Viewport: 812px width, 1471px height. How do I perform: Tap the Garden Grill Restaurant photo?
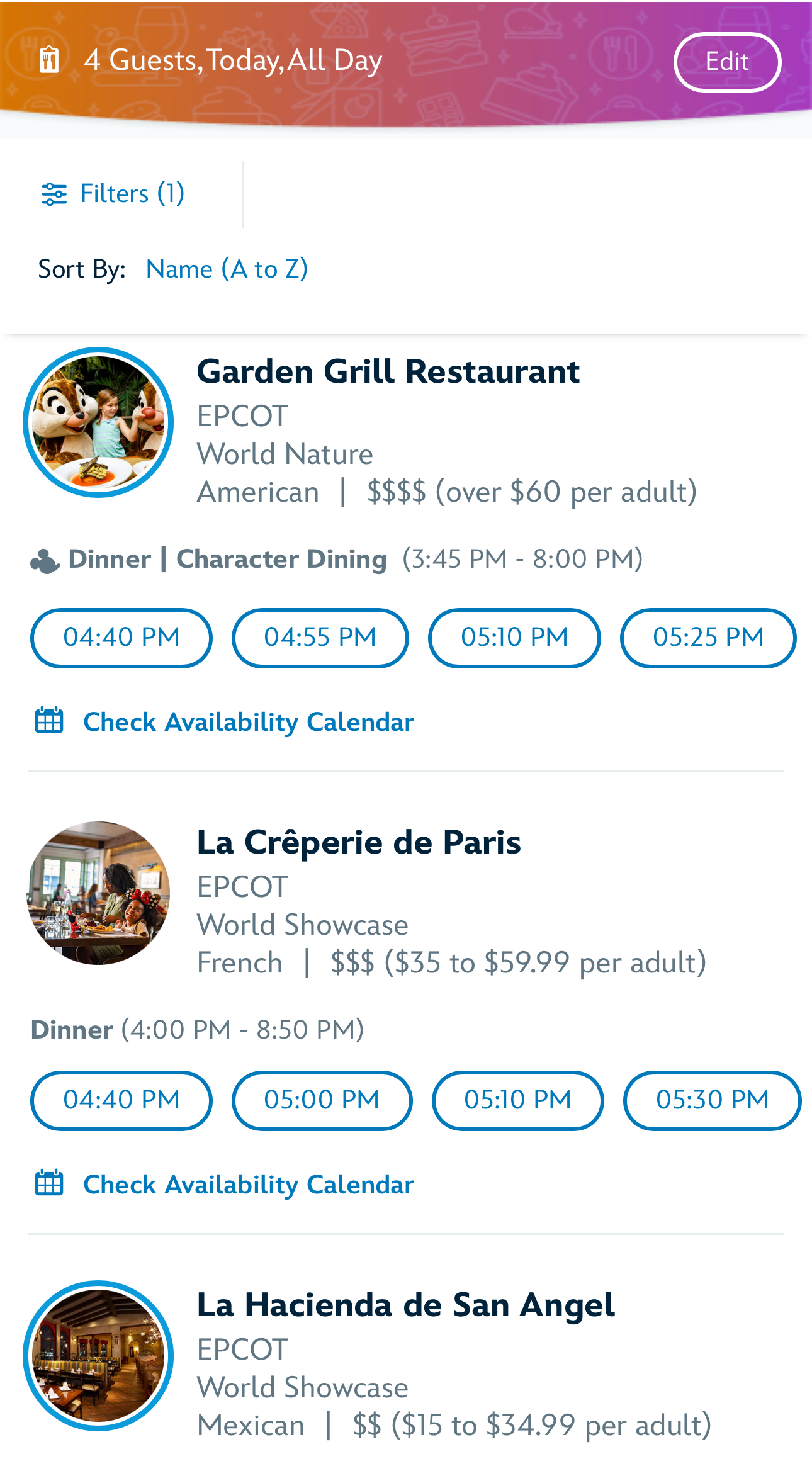[98, 422]
